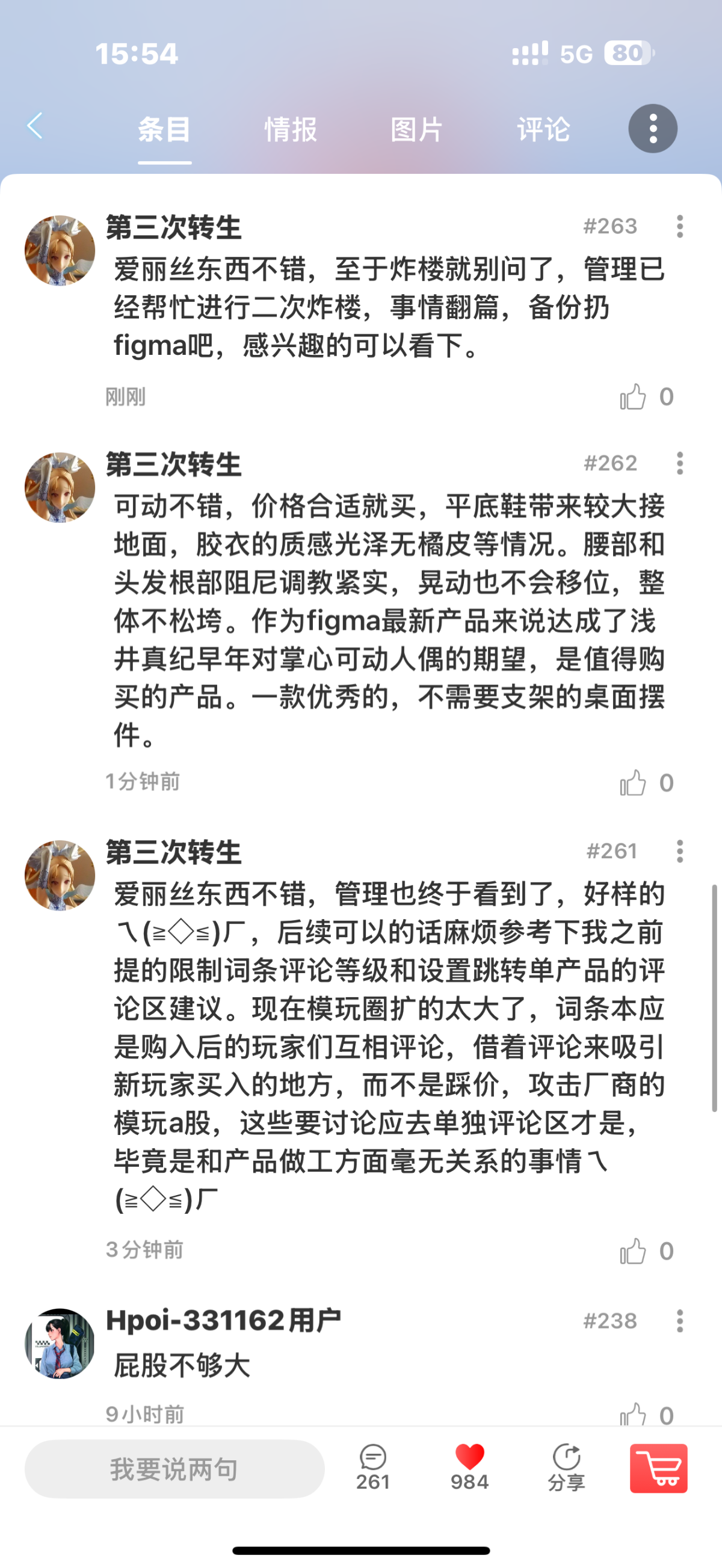Image resolution: width=722 pixels, height=1568 pixels.
Task: Open the red shopping cart button
Action: (x=659, y=1468)
